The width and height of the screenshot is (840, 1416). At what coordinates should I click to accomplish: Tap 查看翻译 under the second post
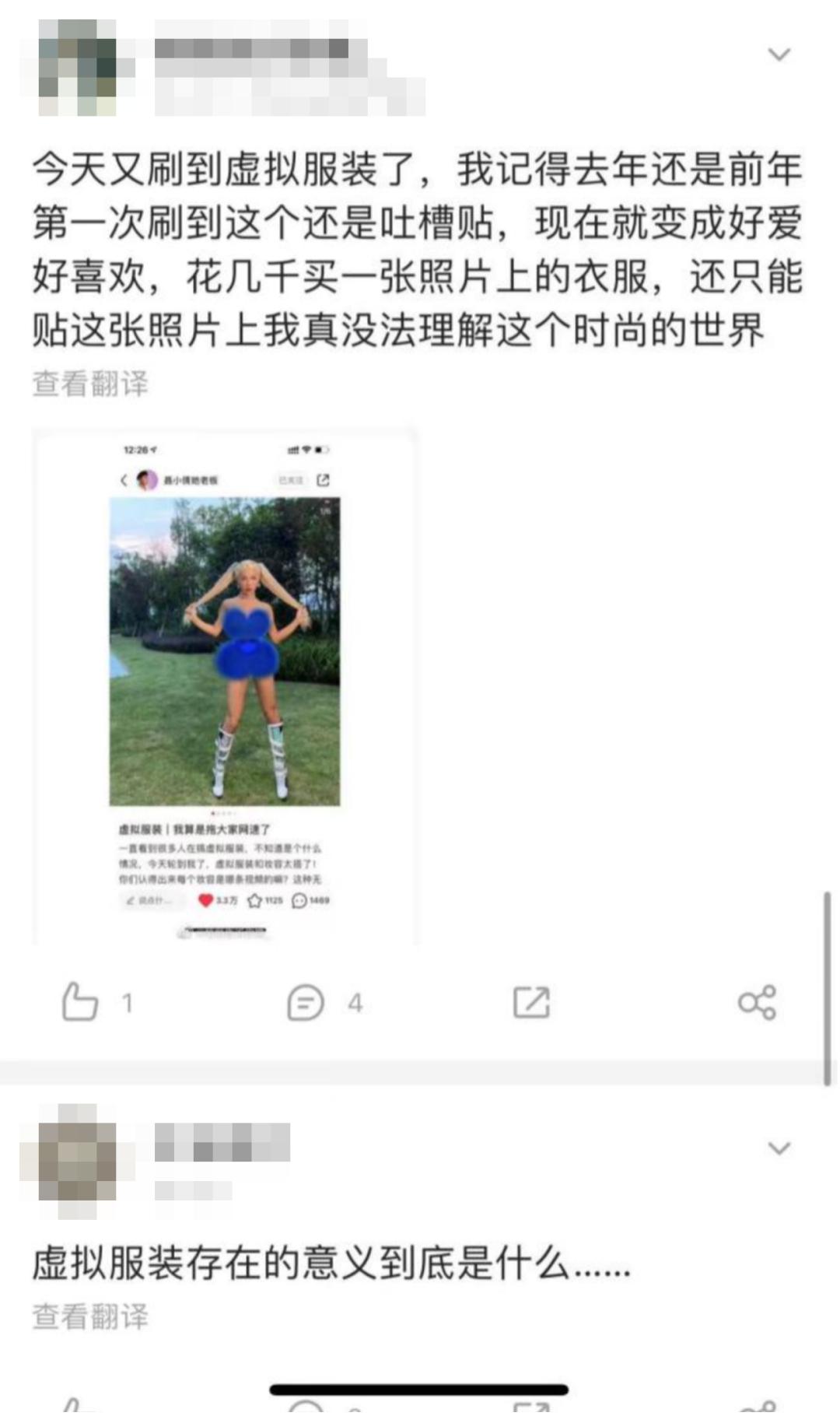pyautogui.click(x=90, y=1316)
